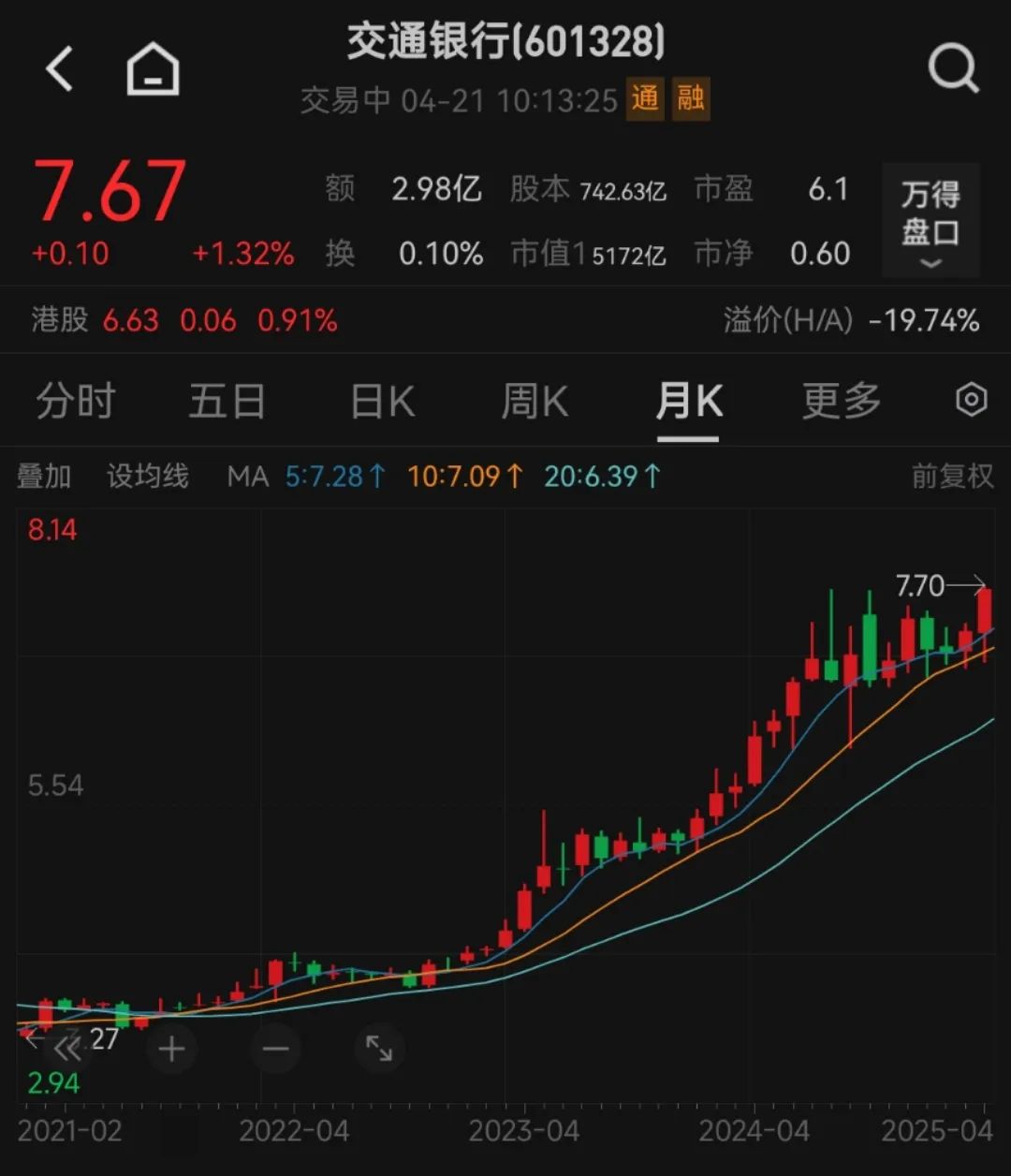Open stock search with the magnifier icon

(952, 69)
